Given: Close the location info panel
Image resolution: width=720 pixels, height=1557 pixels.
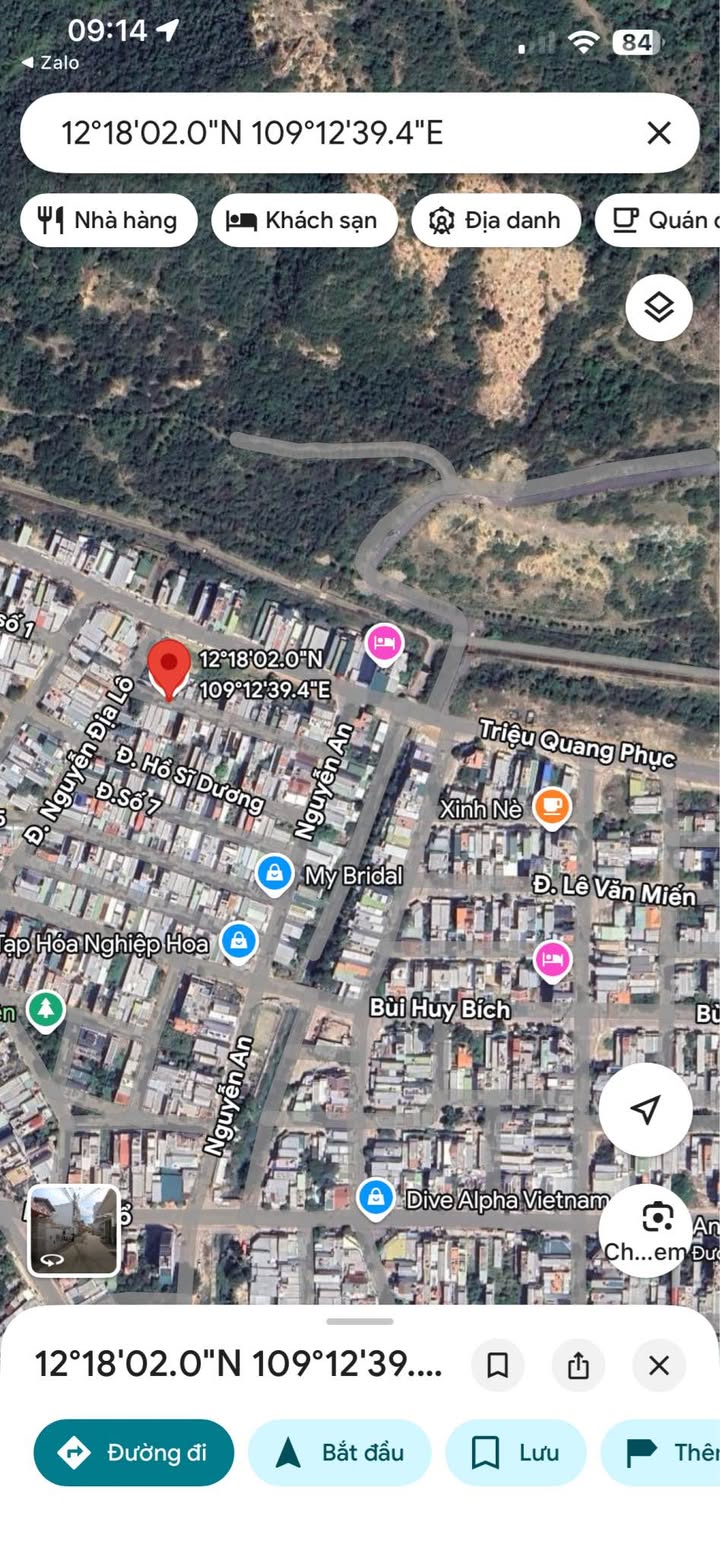Looking at the screenshot, I should point(658,1365).
